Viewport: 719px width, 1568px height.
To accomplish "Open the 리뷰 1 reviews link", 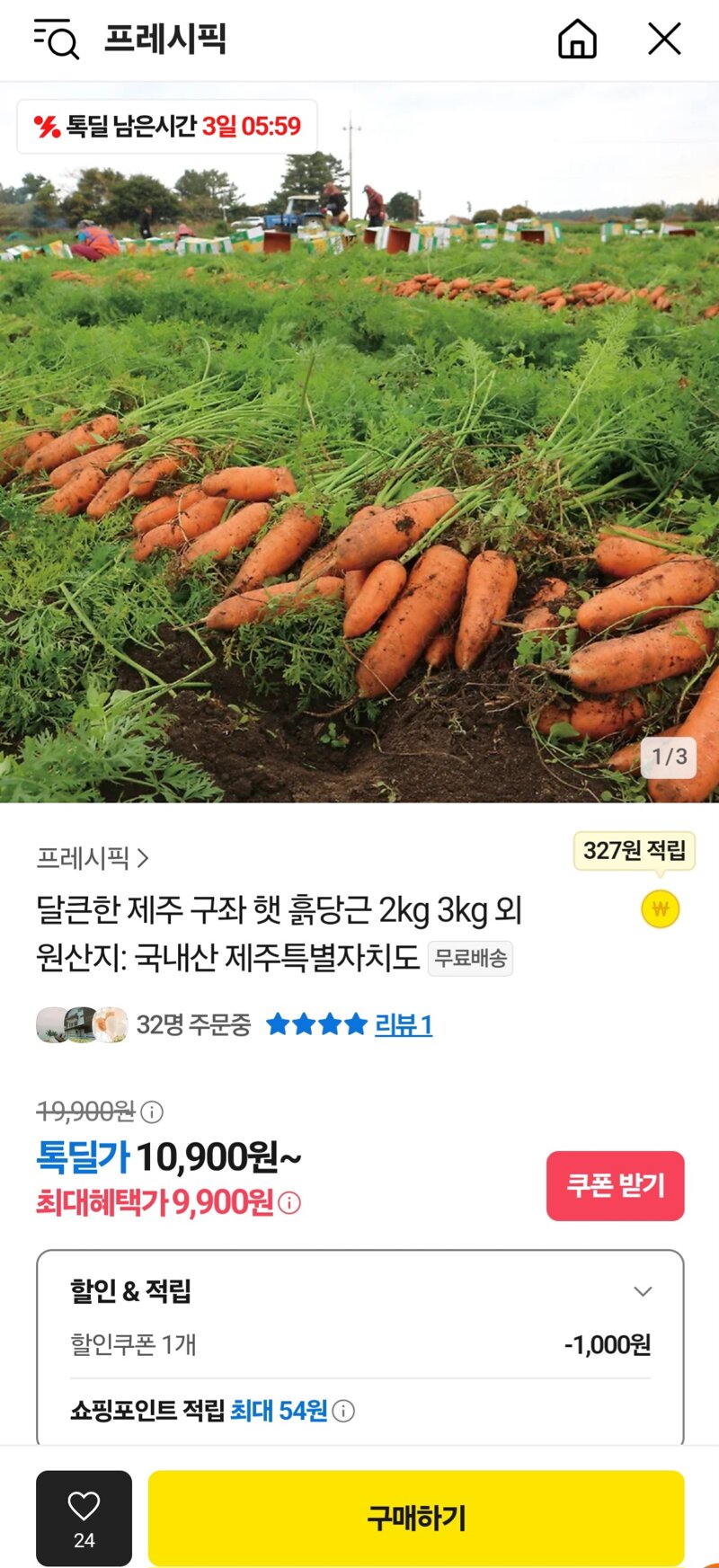I will pos(403,1024).
